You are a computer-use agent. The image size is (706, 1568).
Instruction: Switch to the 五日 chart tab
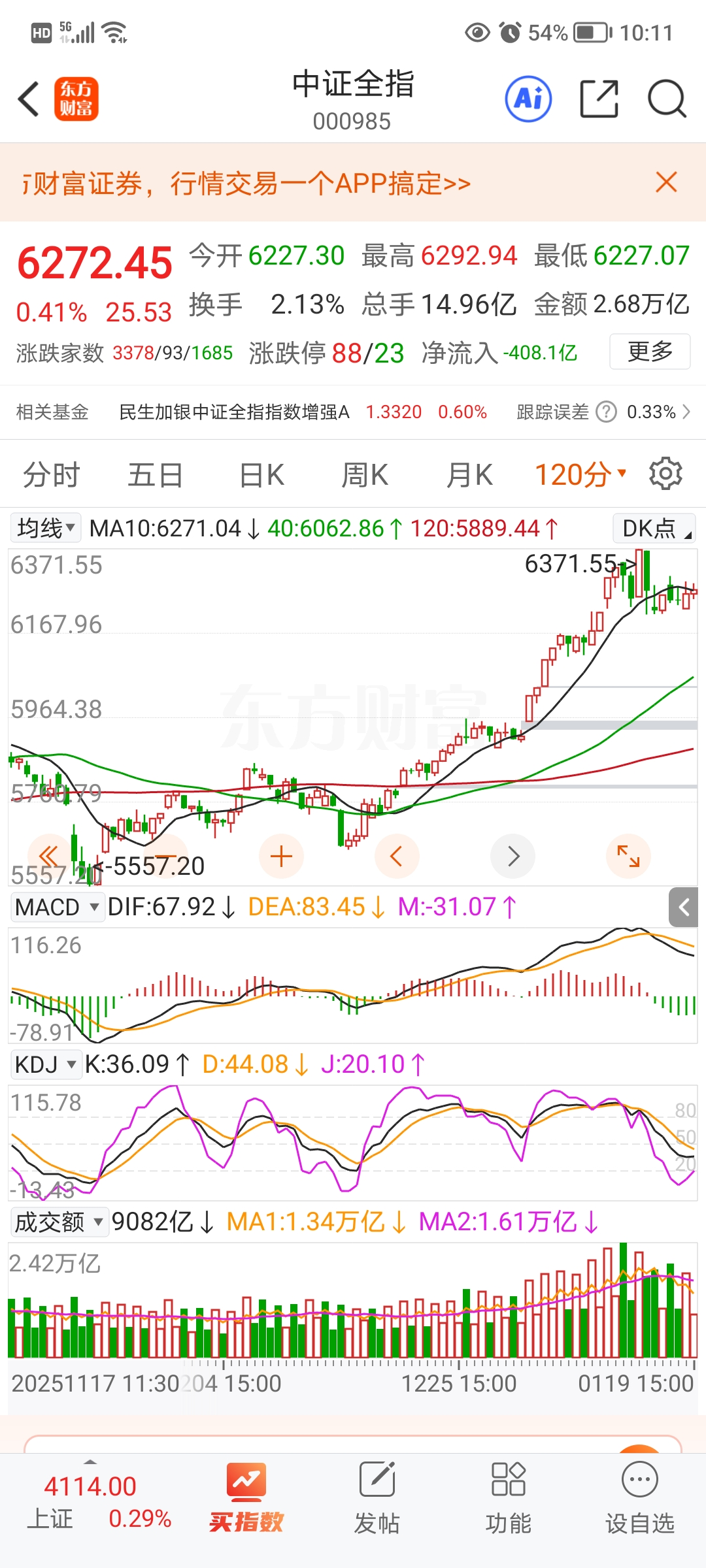[155, 475]
